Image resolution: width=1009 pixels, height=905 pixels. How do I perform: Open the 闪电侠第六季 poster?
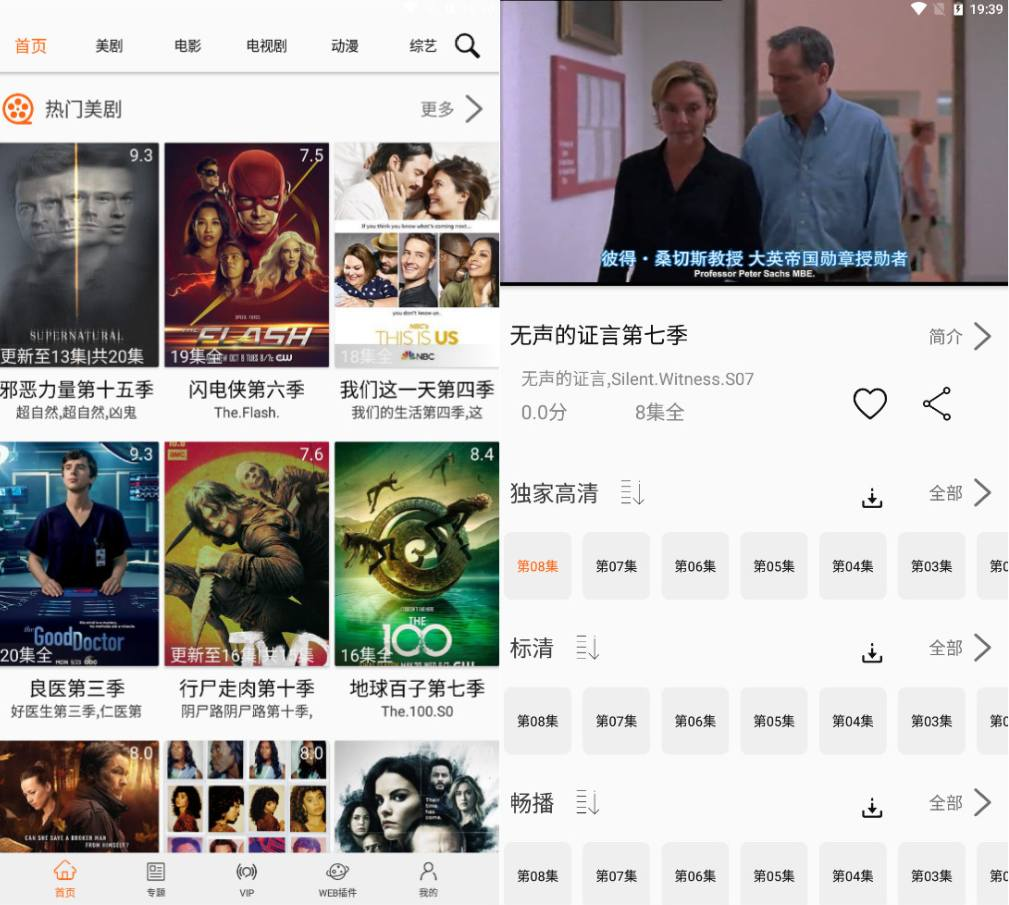pos(246,255)
